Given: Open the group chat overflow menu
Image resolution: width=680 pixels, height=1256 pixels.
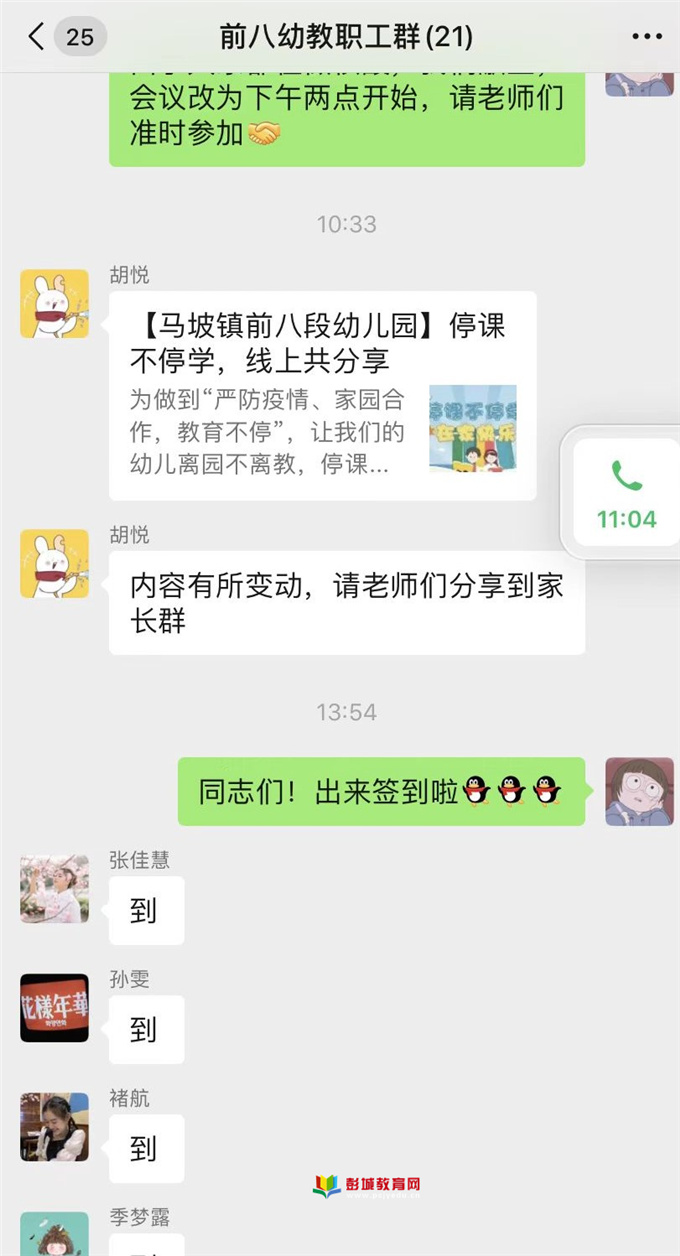Looking at the screenshot, I should coord(647,37).
